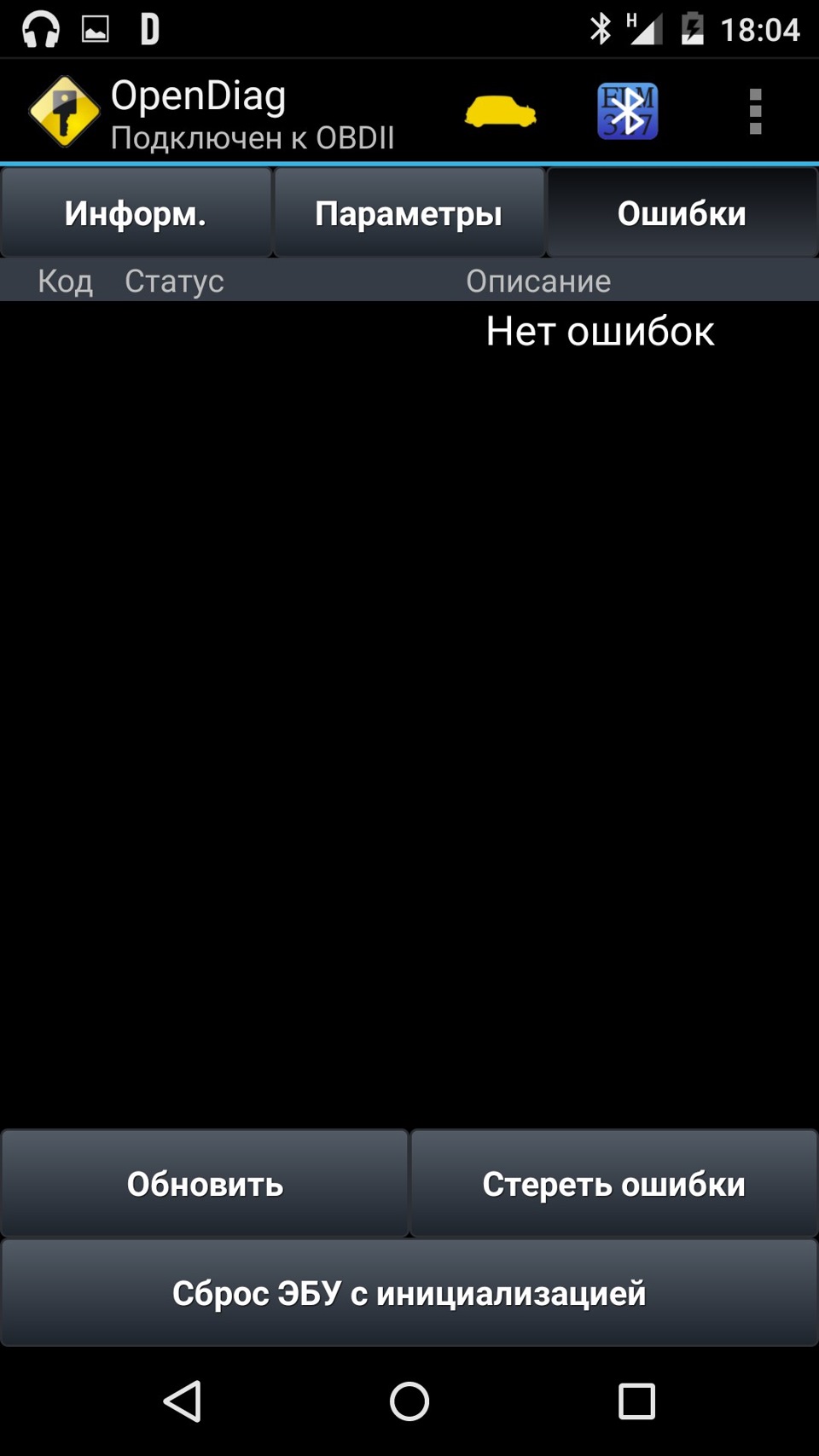Tap the ELM327 Bluetooth connection icon
This screenshot has width=819, height=1456.
(628, 112)
